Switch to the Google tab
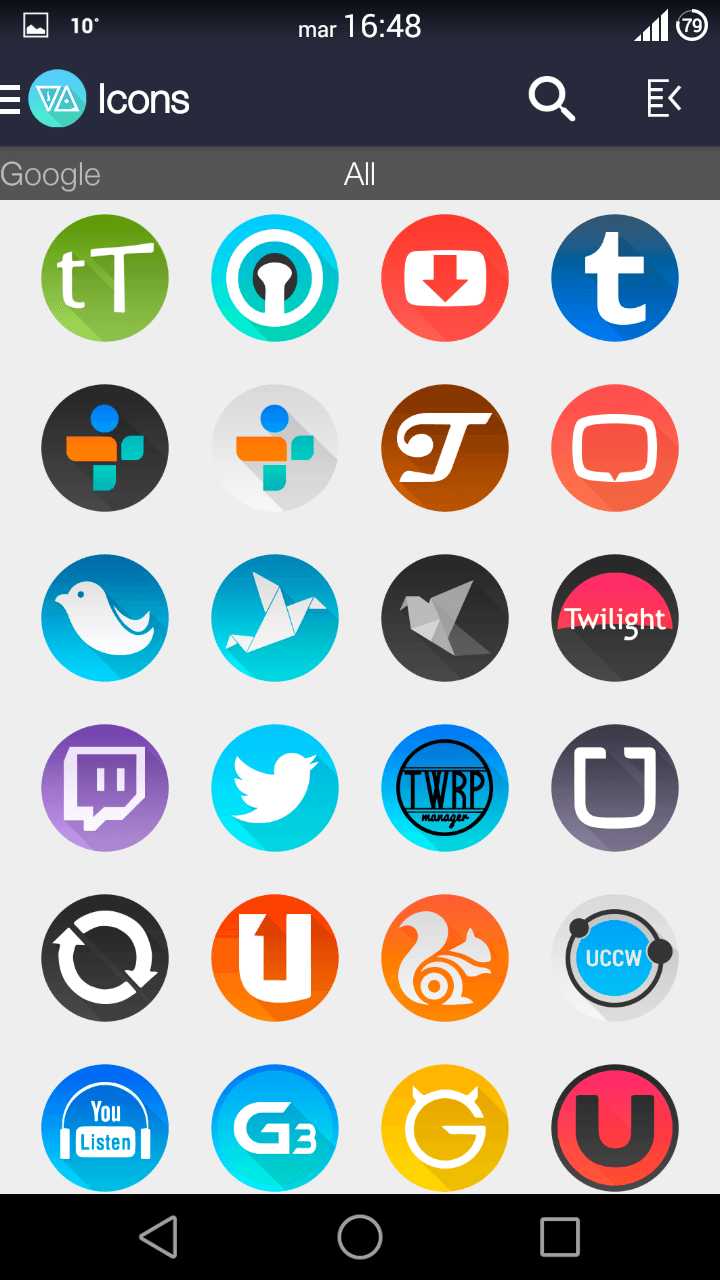The image size is (720, 1280). (x=50, y=175)
